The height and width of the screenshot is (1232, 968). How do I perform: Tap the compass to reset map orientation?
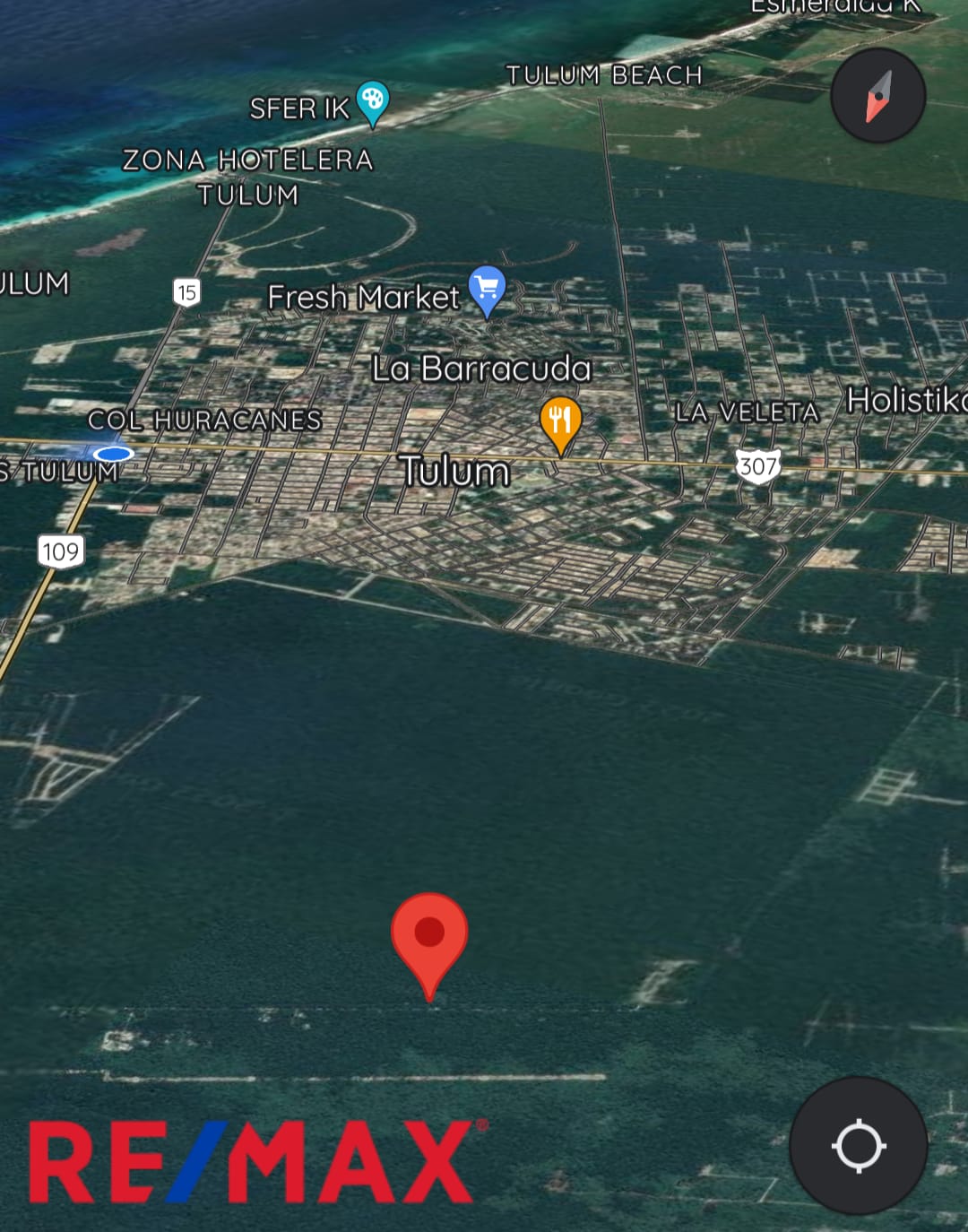(877, 96)
